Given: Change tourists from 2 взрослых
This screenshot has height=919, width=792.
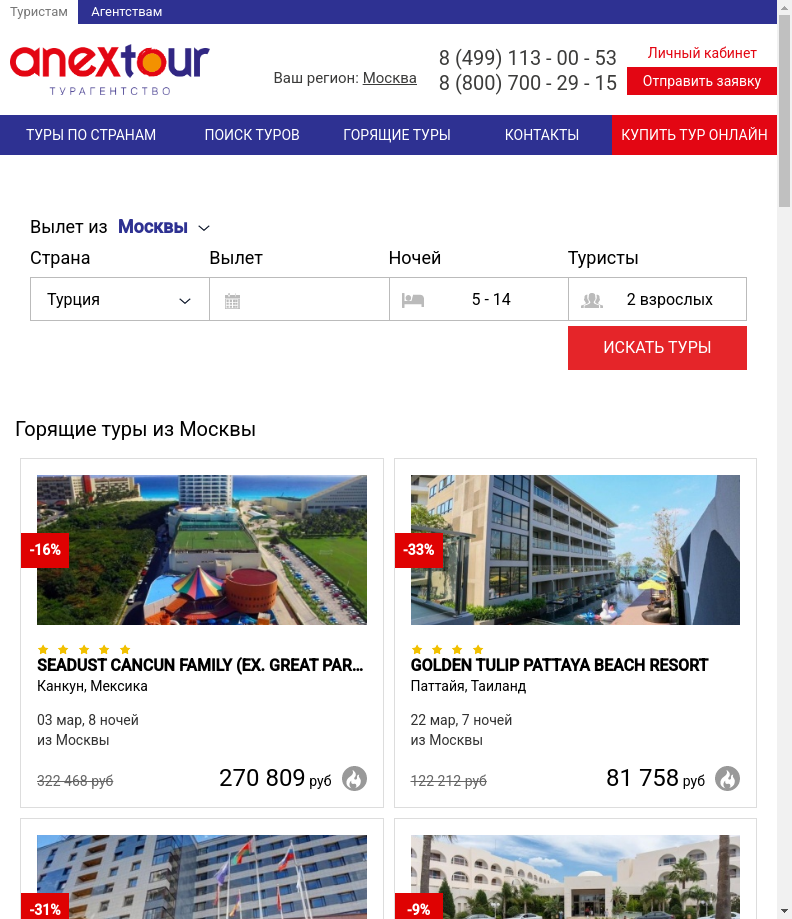Looking at the screenshot, I should coord(657,299).
